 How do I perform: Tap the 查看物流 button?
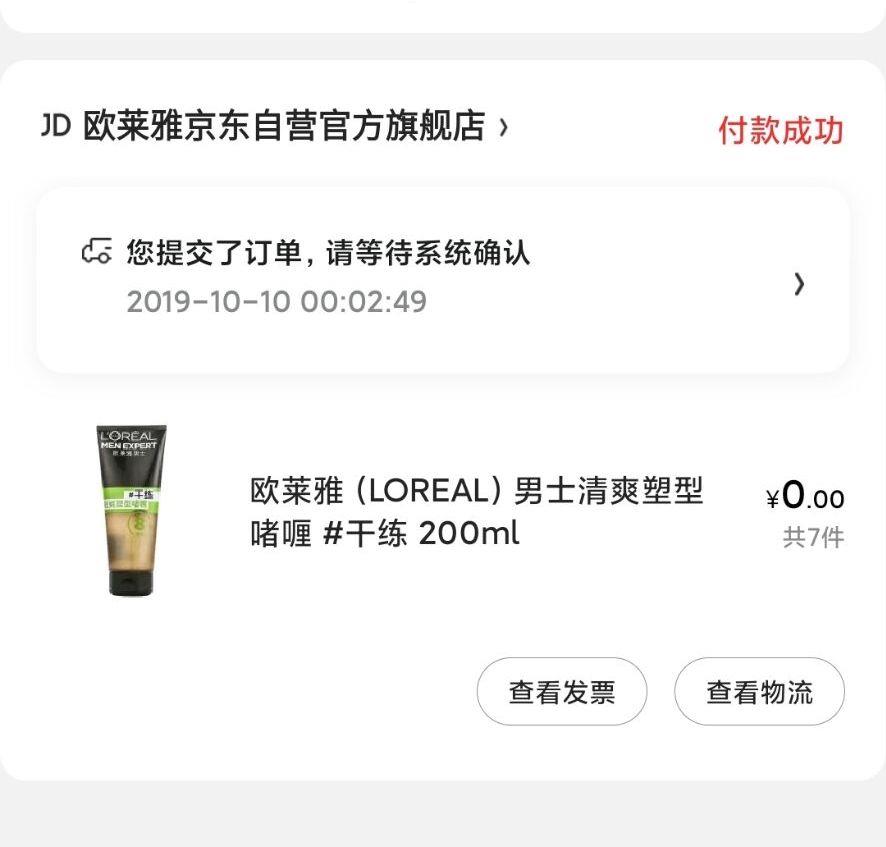tap(759, 692)
